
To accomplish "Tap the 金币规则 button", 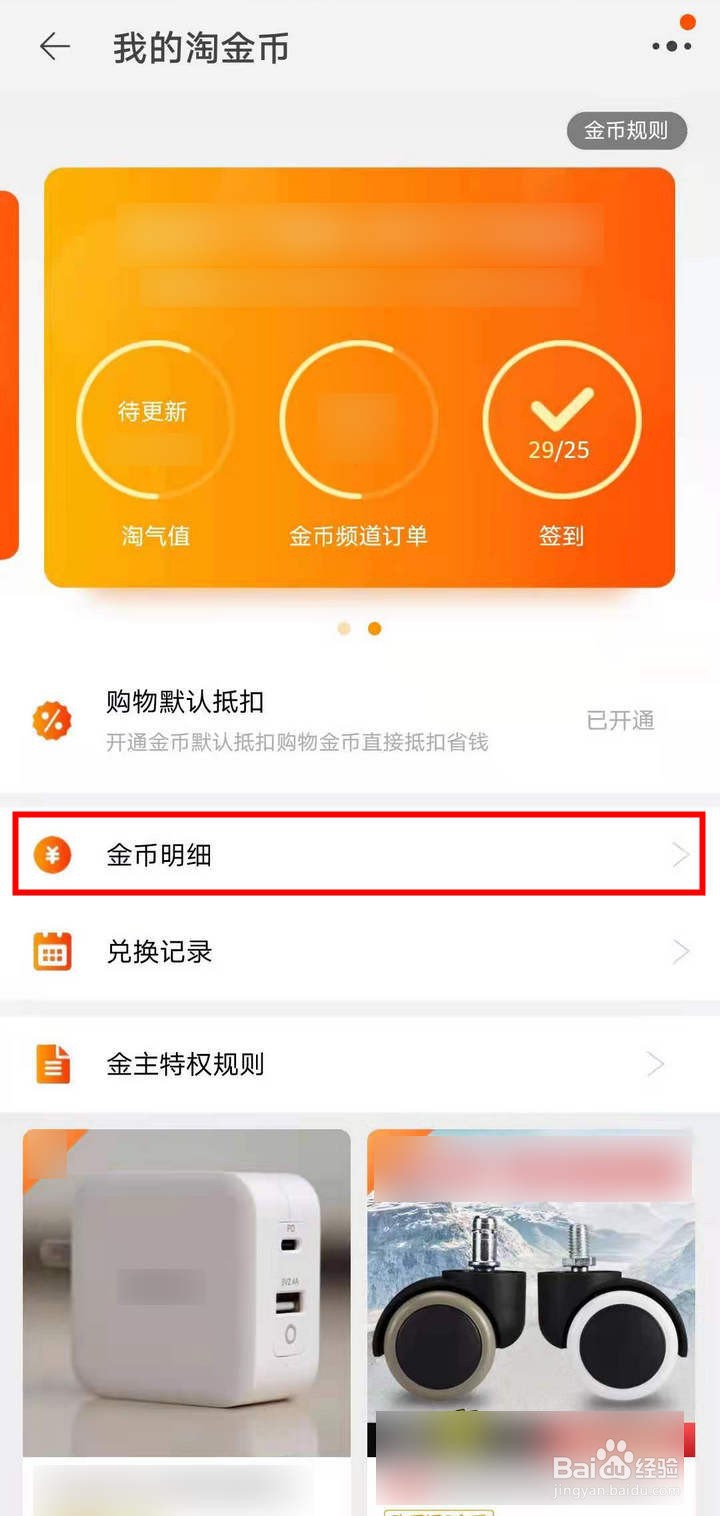I will point(628,130).
